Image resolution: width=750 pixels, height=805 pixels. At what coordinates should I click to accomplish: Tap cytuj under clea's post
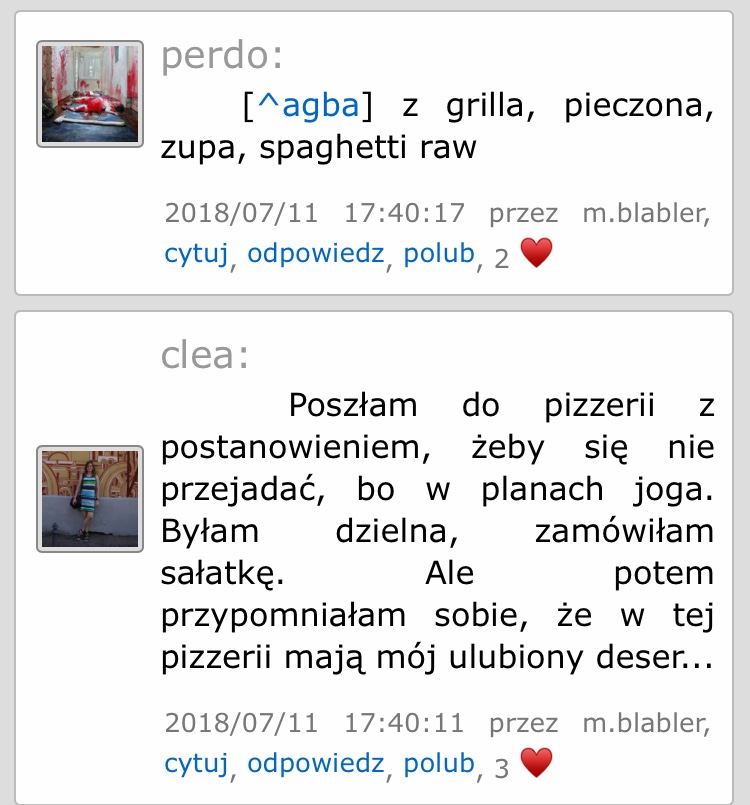197,764
